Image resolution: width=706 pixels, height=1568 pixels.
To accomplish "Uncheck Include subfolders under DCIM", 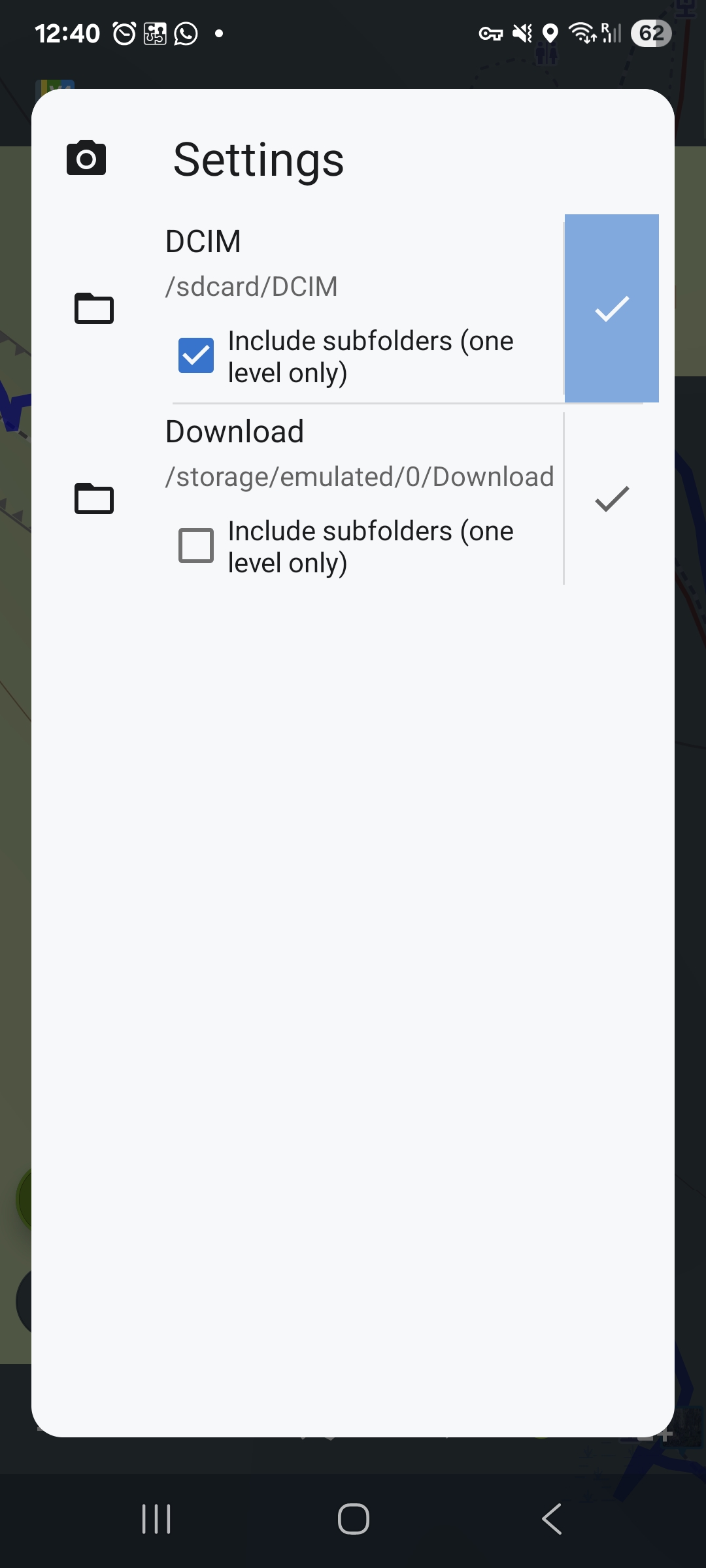I will pyautogui.click(x=196, y=356).
